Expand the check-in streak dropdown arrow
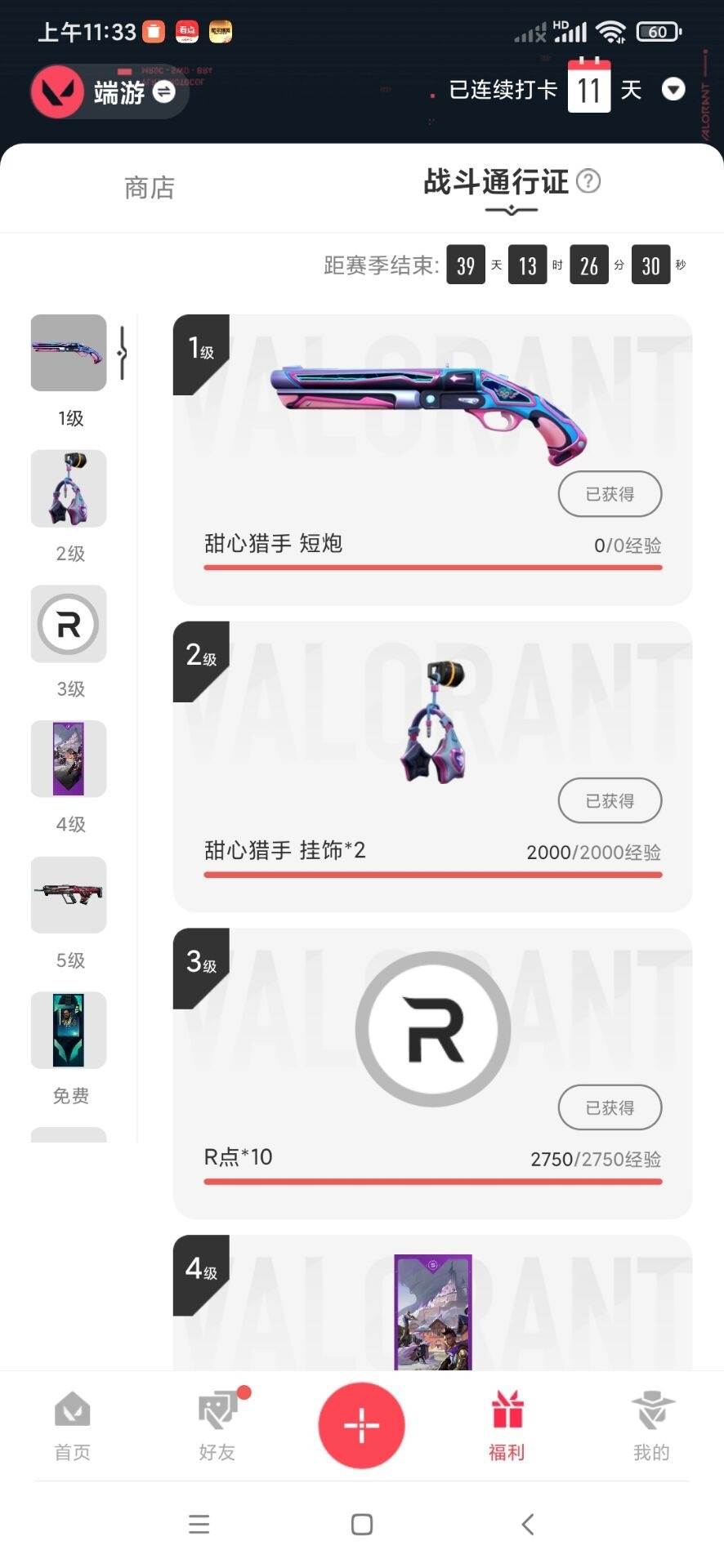The width and height of the screenshot is (724, 1568). click(x=673, y=89)
